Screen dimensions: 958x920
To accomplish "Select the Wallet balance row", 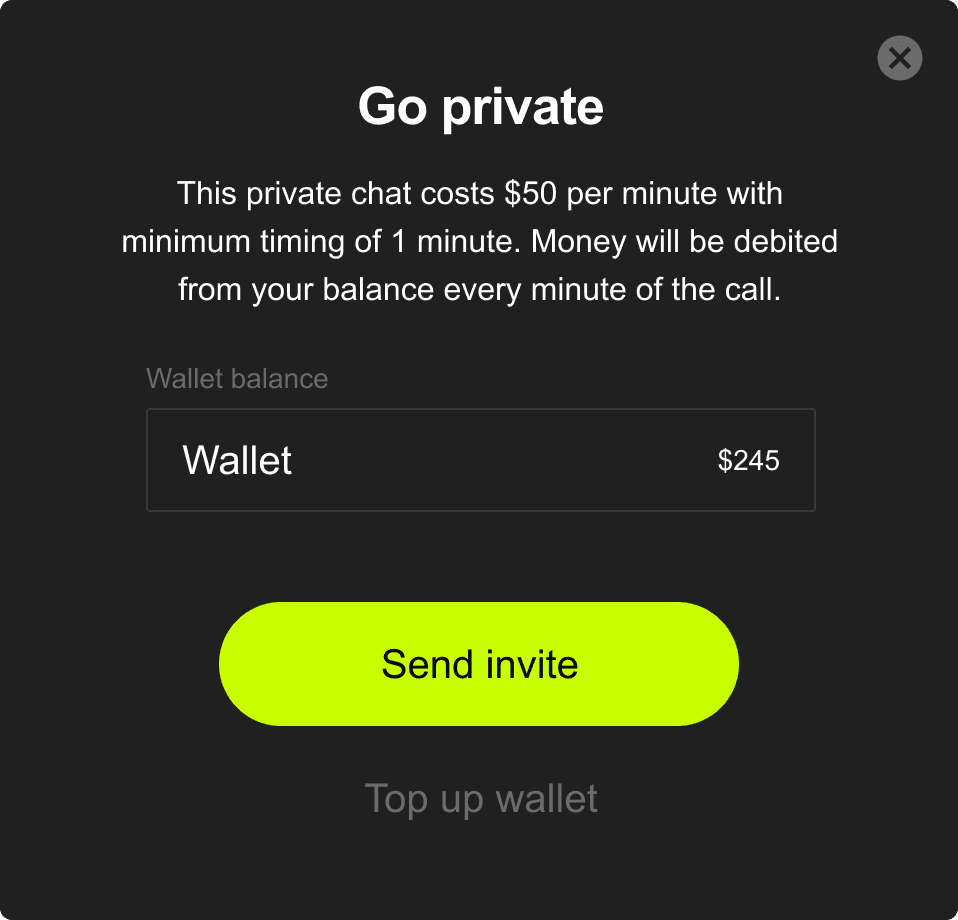I will 480,460.
